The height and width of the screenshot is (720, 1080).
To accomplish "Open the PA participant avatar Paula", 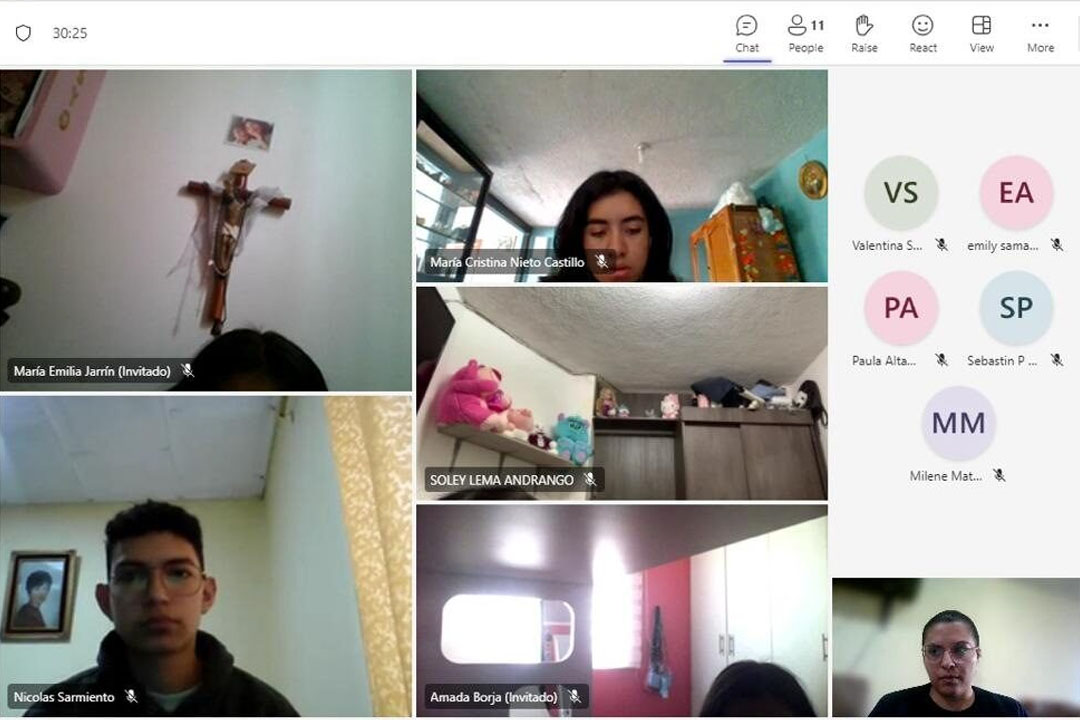I will click(x=901, y=308).
